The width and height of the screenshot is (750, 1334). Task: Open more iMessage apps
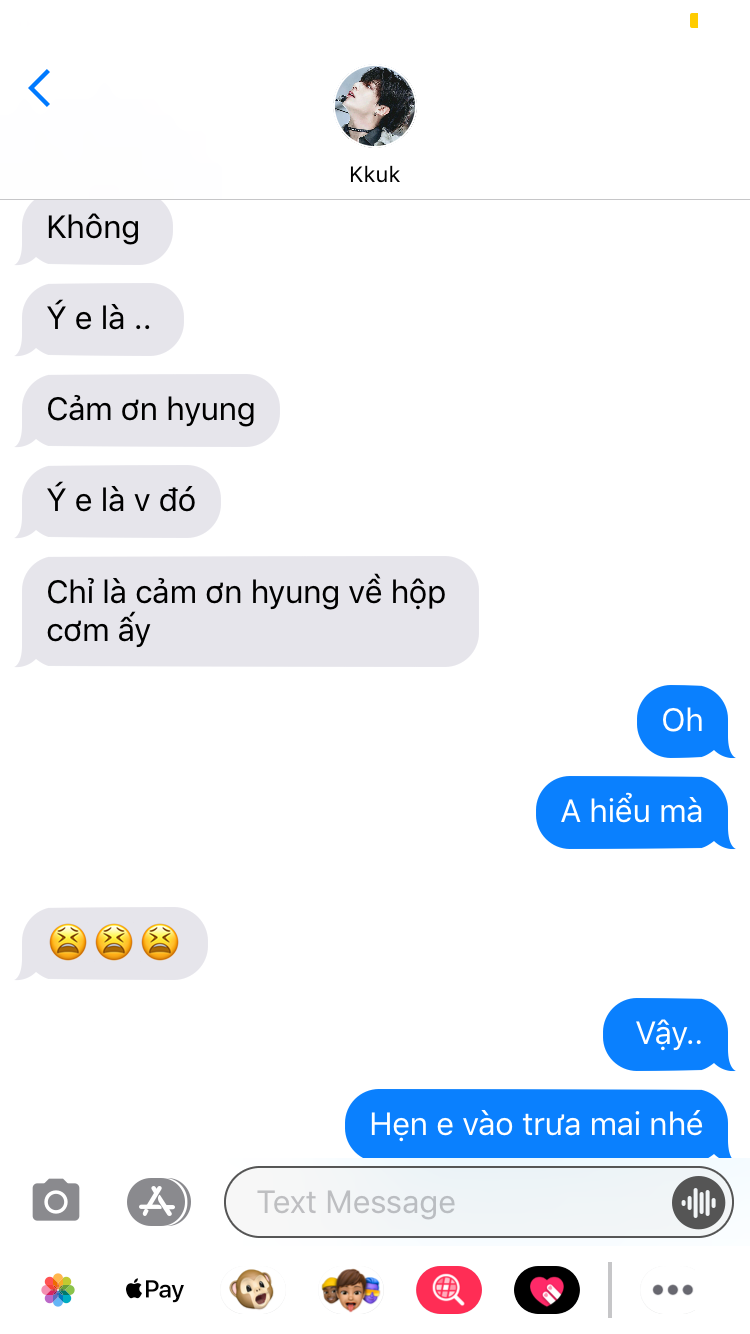673,1290
